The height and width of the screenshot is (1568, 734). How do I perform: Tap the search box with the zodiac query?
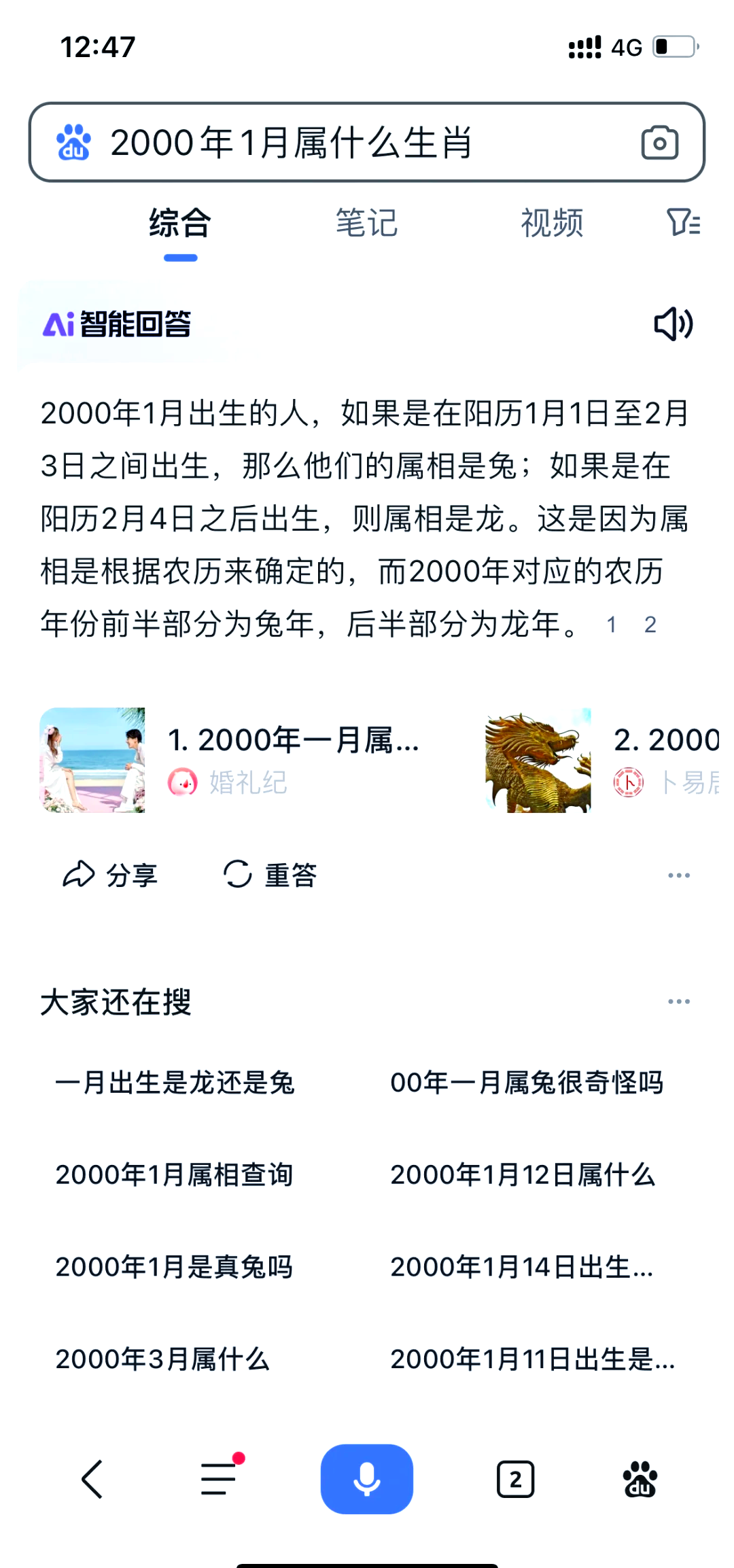(366, 143)
